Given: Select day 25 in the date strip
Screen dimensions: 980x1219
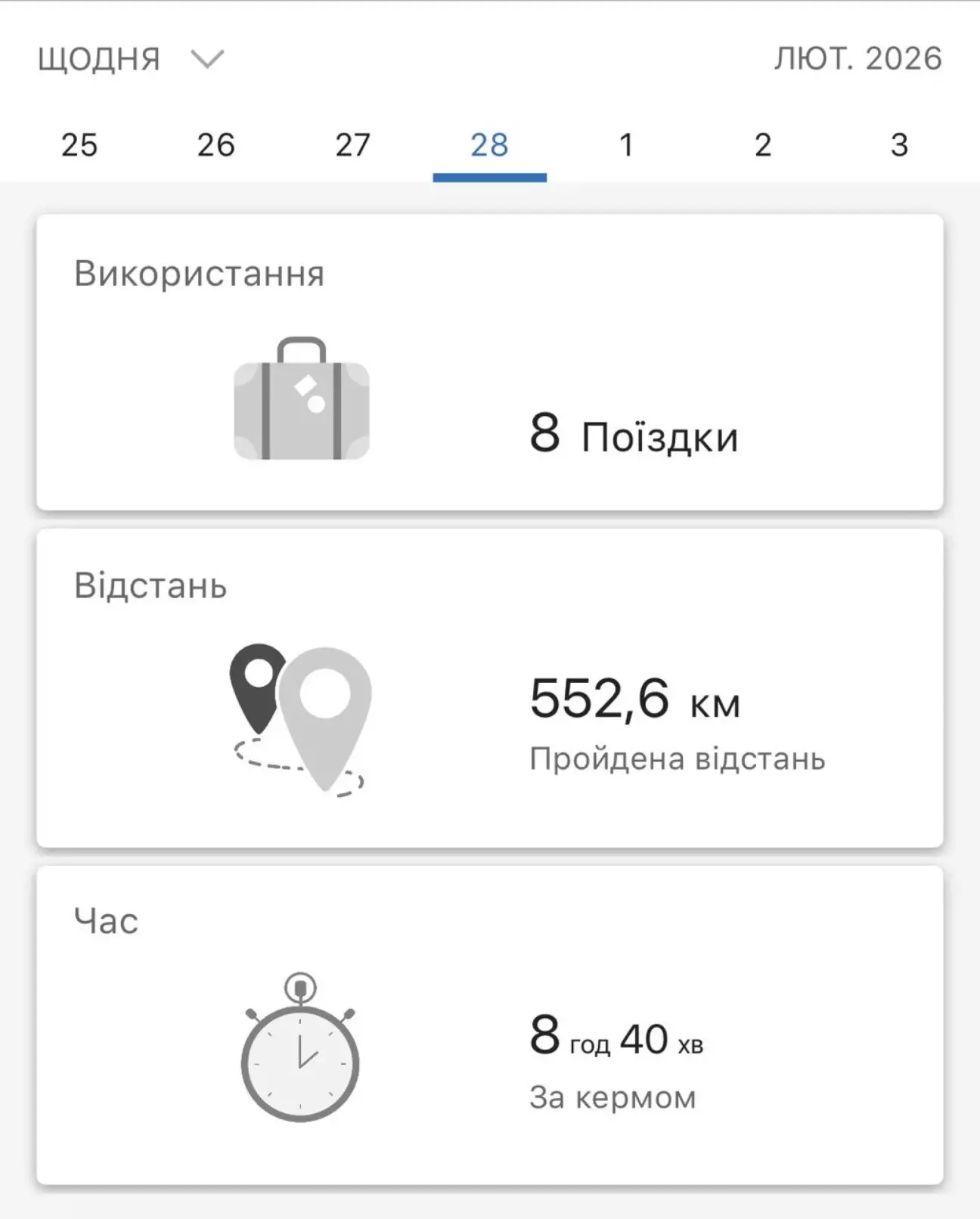Looking at the screenshot, I should point(79,144).
